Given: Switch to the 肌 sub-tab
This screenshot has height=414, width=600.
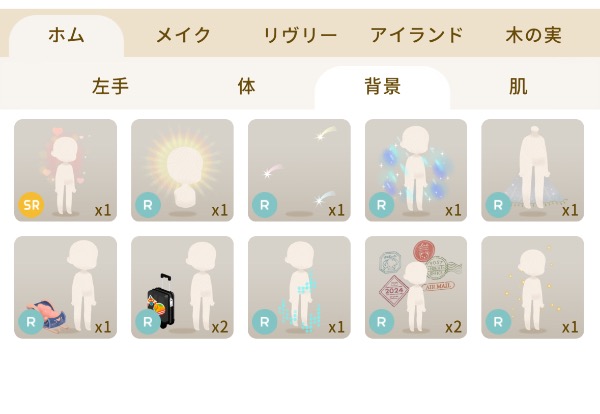Looking at the screenshot, I should pyautogui.click(x=517, y=87).
